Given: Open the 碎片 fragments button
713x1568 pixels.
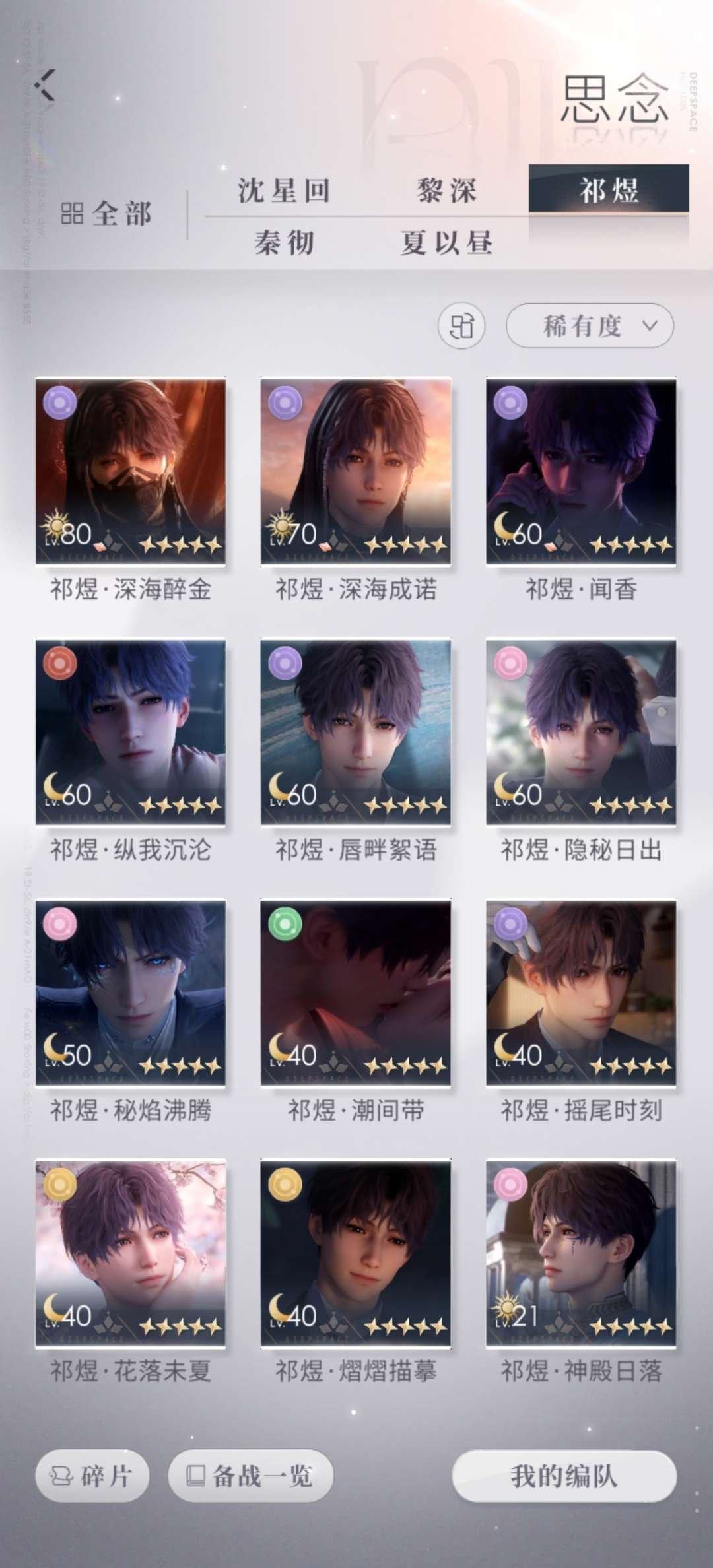Looking at the screenshot, I should [x=92, y=1476].
